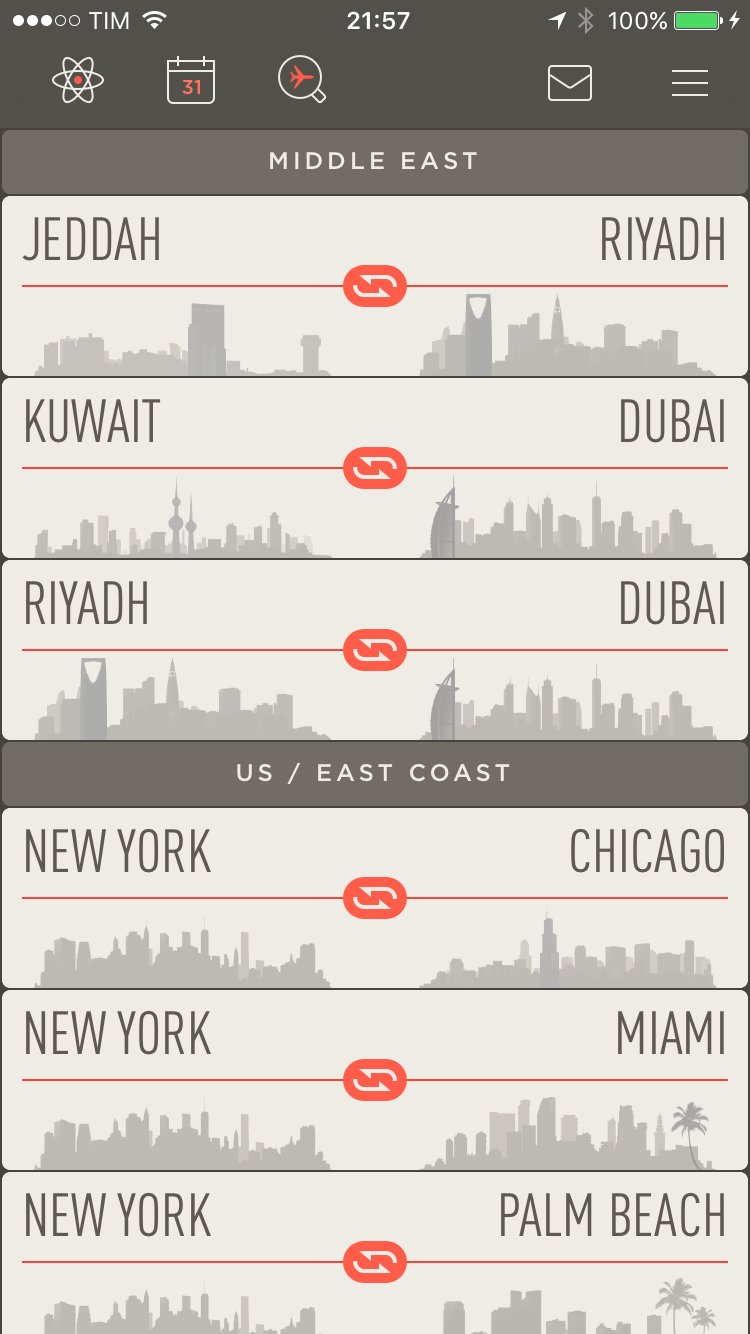Swap direction on the New York–Miami route
750x1334 pixels.
tap(375, 1080)
